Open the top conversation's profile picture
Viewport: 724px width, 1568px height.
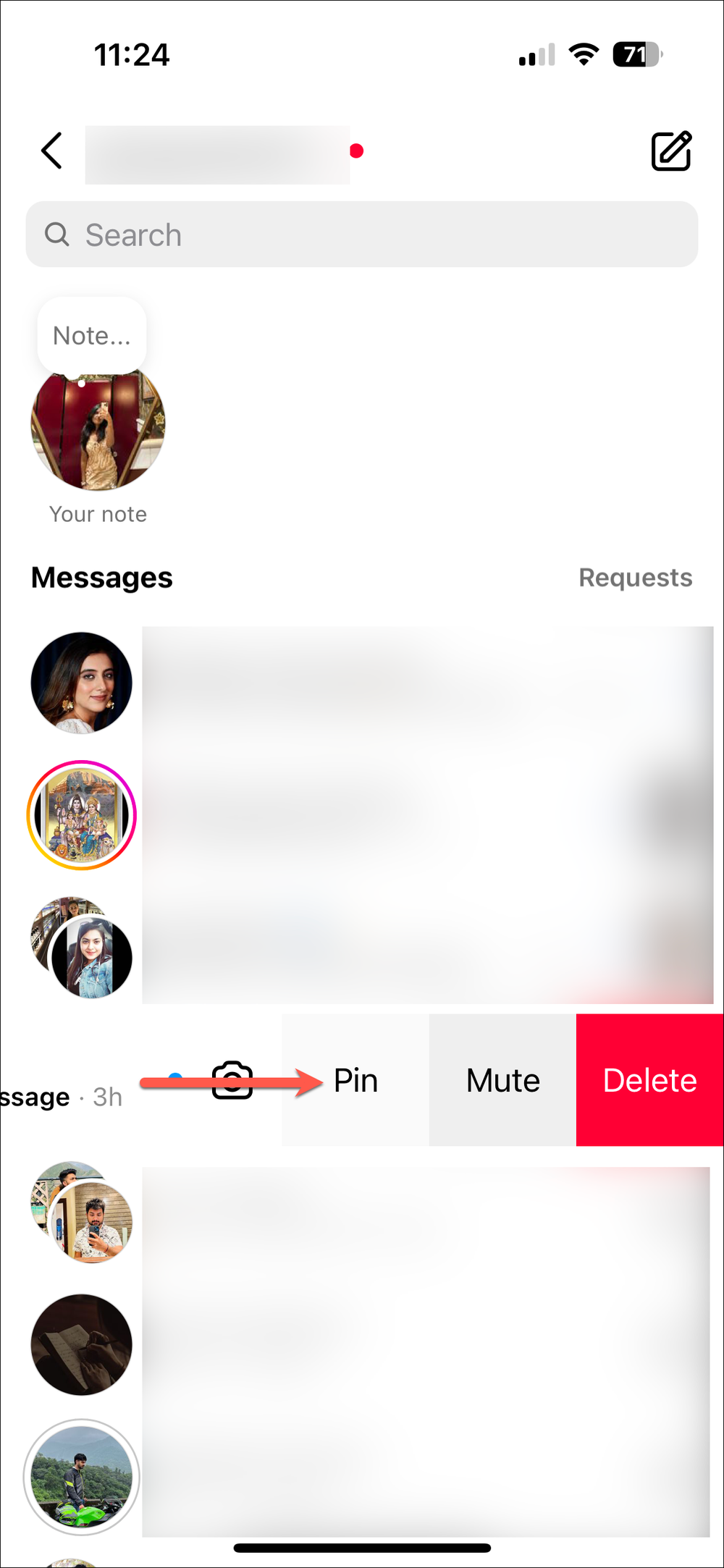(x=81, y=683)
